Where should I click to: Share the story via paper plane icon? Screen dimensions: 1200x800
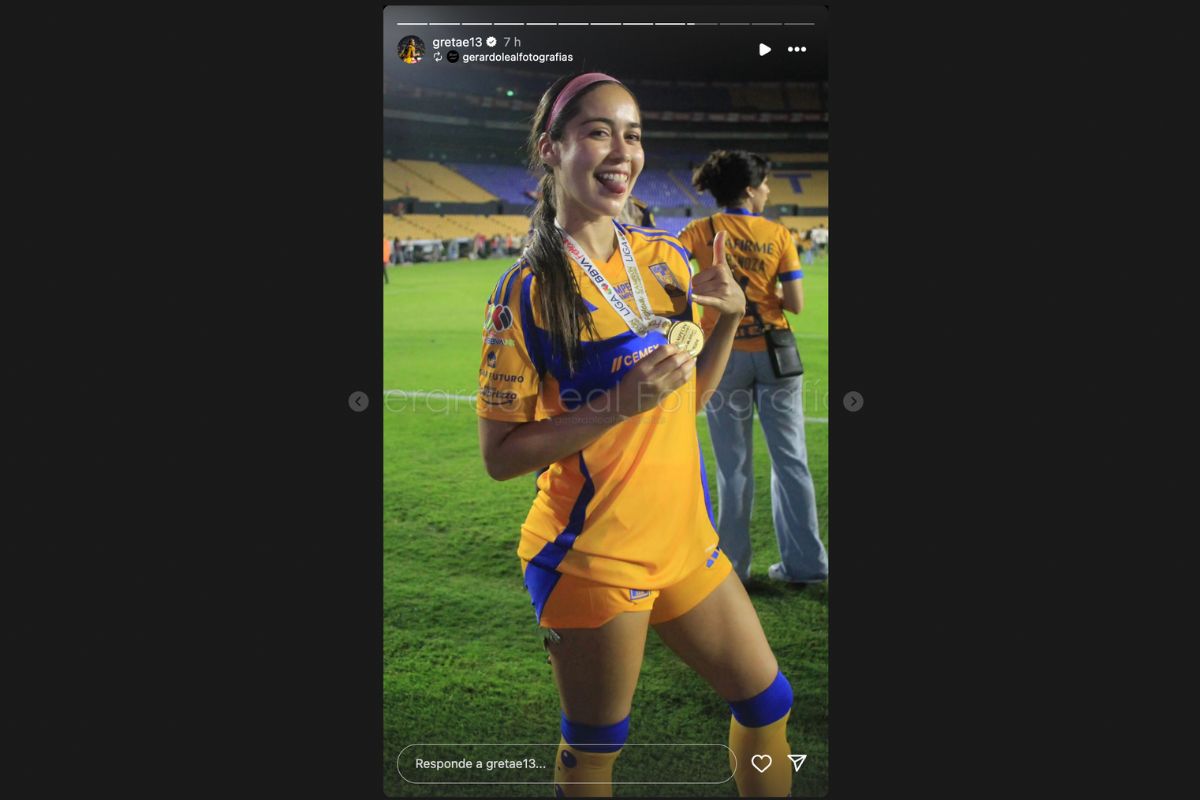[x=797, y=763]
